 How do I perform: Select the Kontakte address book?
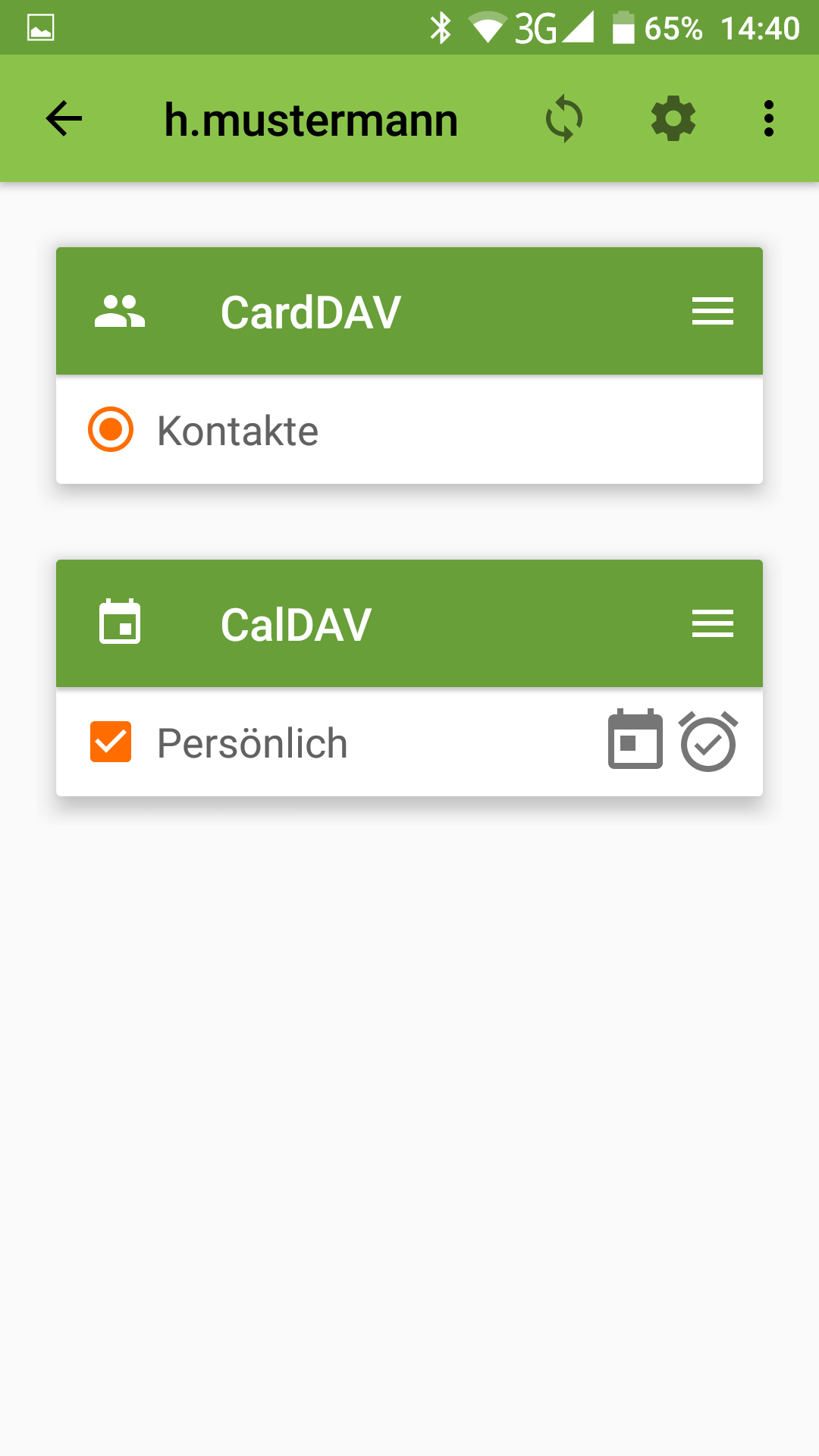(111, 429)
